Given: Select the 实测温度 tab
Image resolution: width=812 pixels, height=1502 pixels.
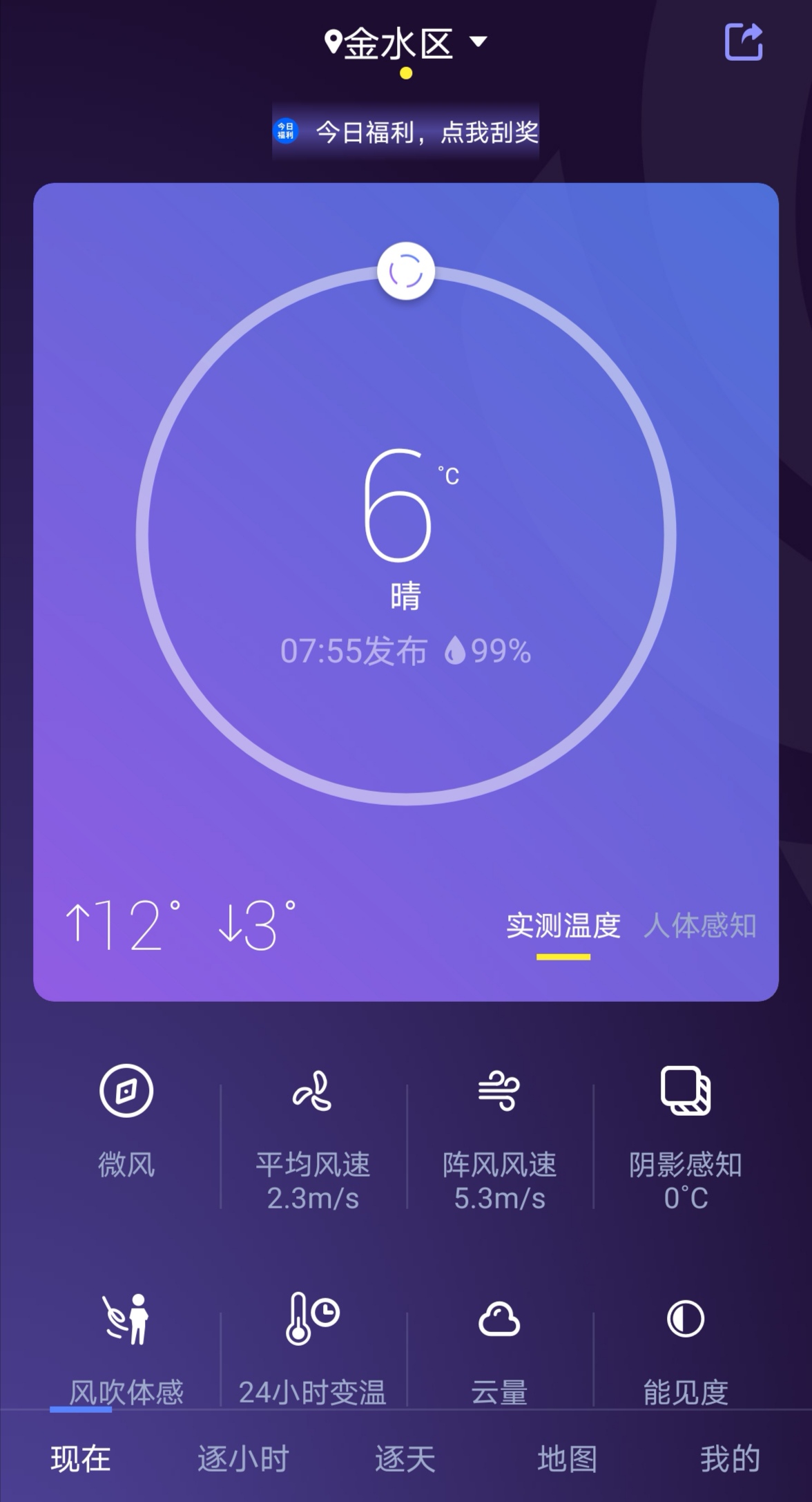Looking at the screenshot, I should (x=563, y=926).
